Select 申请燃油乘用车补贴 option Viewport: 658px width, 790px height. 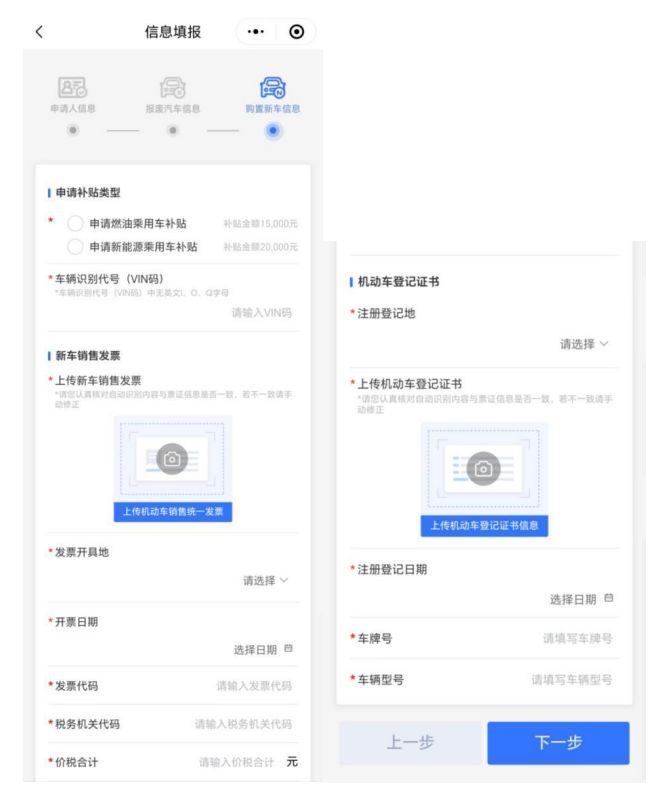tap(75, 222)
